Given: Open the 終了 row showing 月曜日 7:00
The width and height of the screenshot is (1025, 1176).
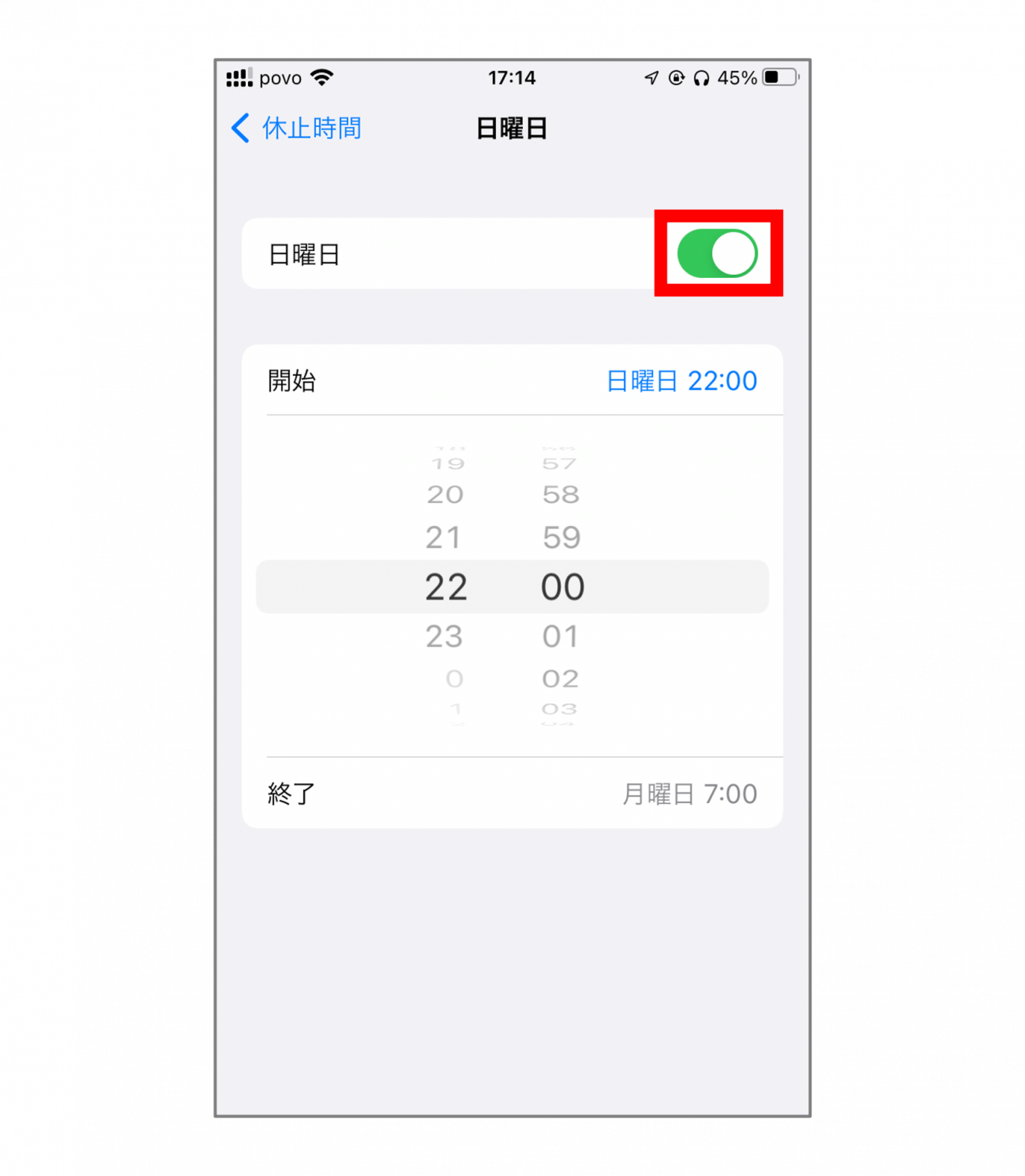Looking at the screenshot, I should click(511, 793).
